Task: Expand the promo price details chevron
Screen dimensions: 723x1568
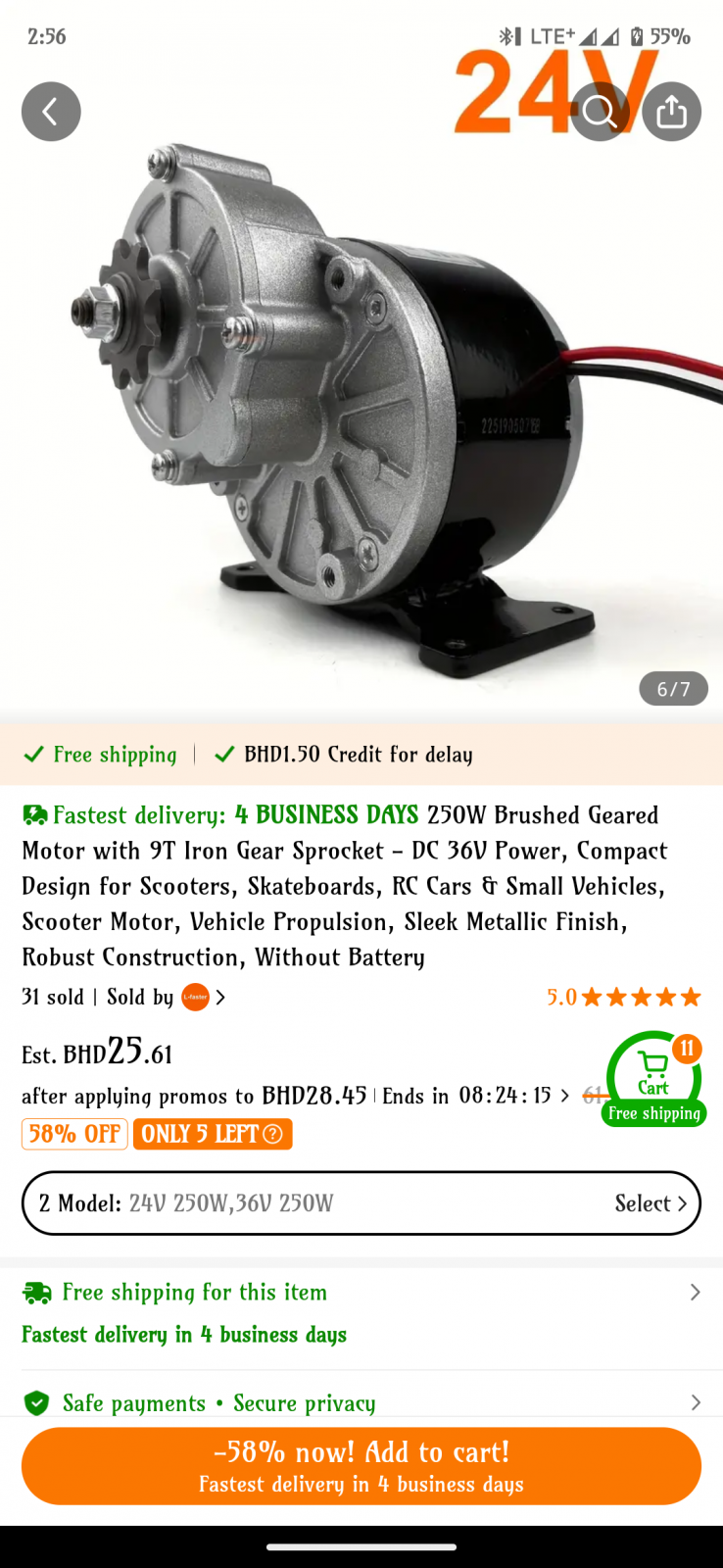Action: (564, 1096)
